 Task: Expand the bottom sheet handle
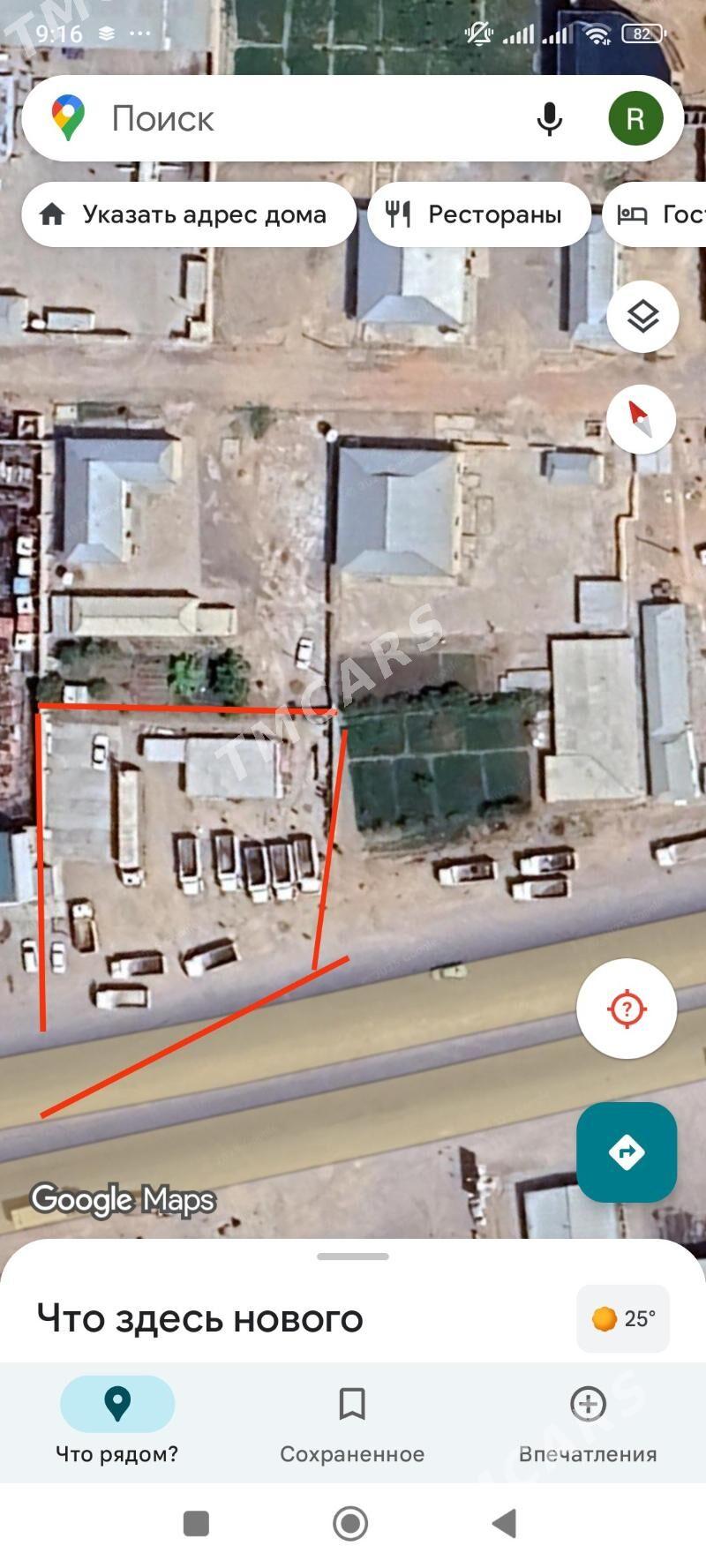353,1257
